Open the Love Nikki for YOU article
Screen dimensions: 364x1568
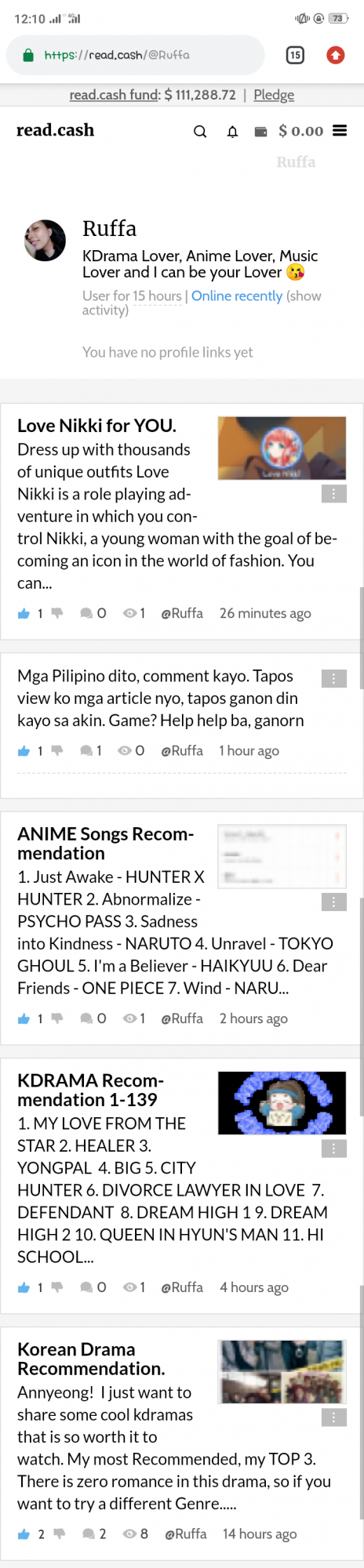click(96, 426)
